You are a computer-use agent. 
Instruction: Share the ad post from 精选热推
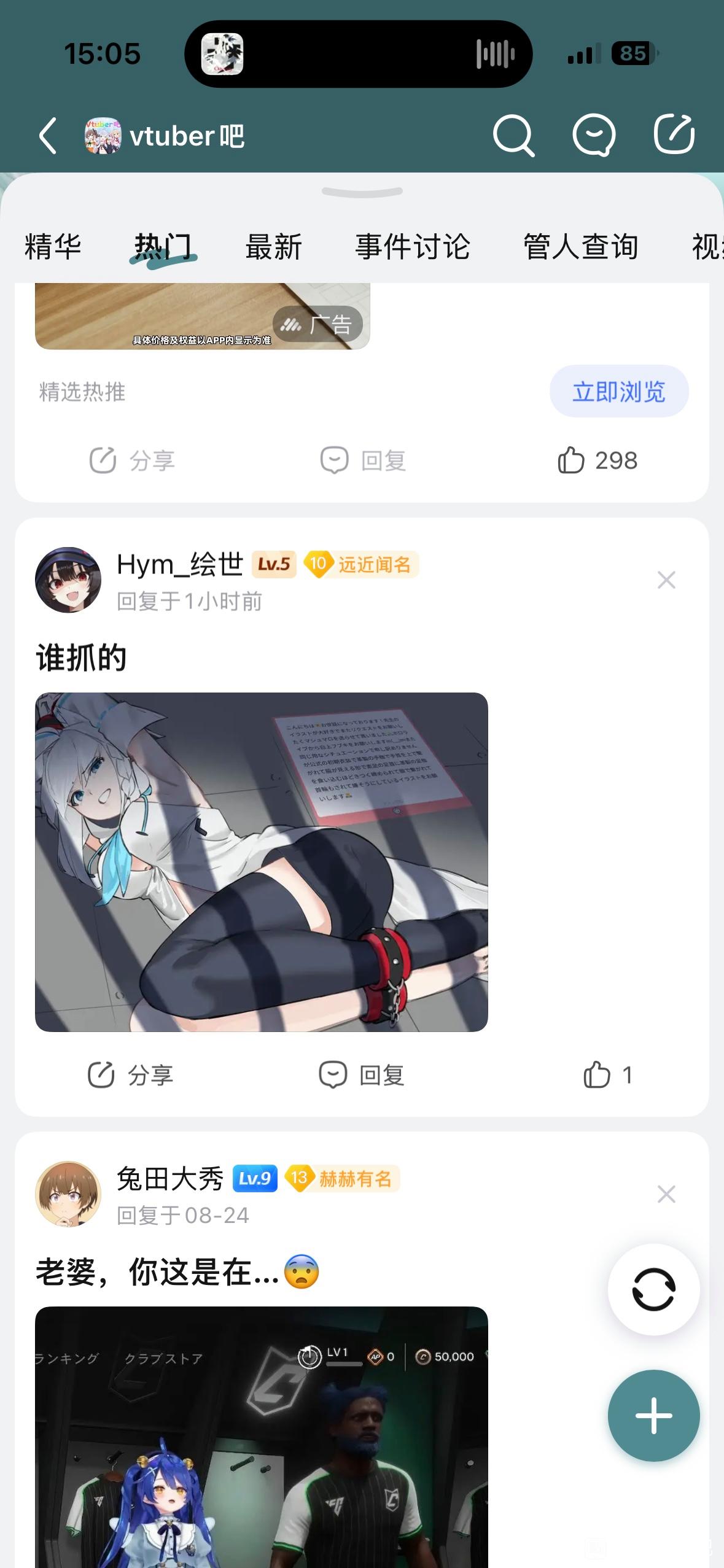[x=132, y=460]
